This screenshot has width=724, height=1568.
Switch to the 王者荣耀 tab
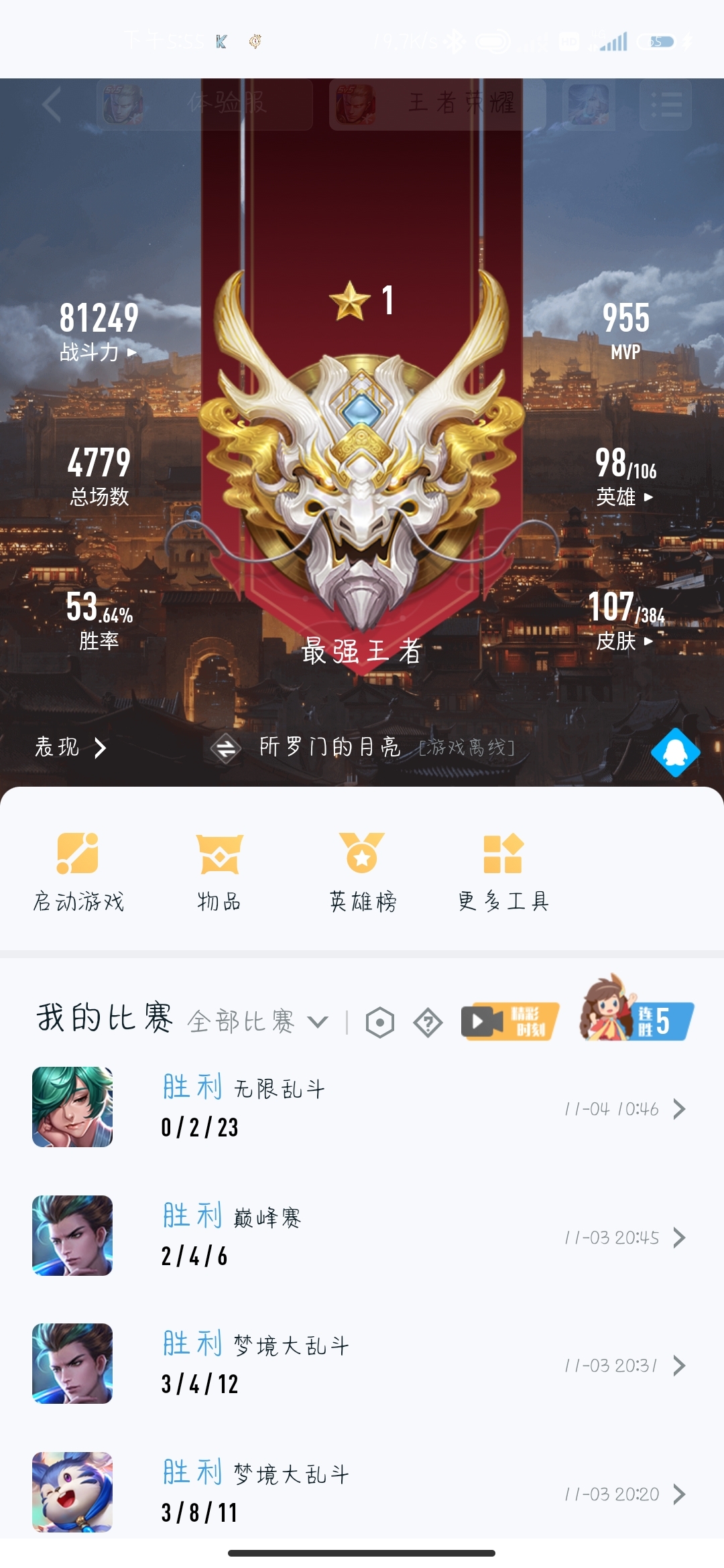437,105
